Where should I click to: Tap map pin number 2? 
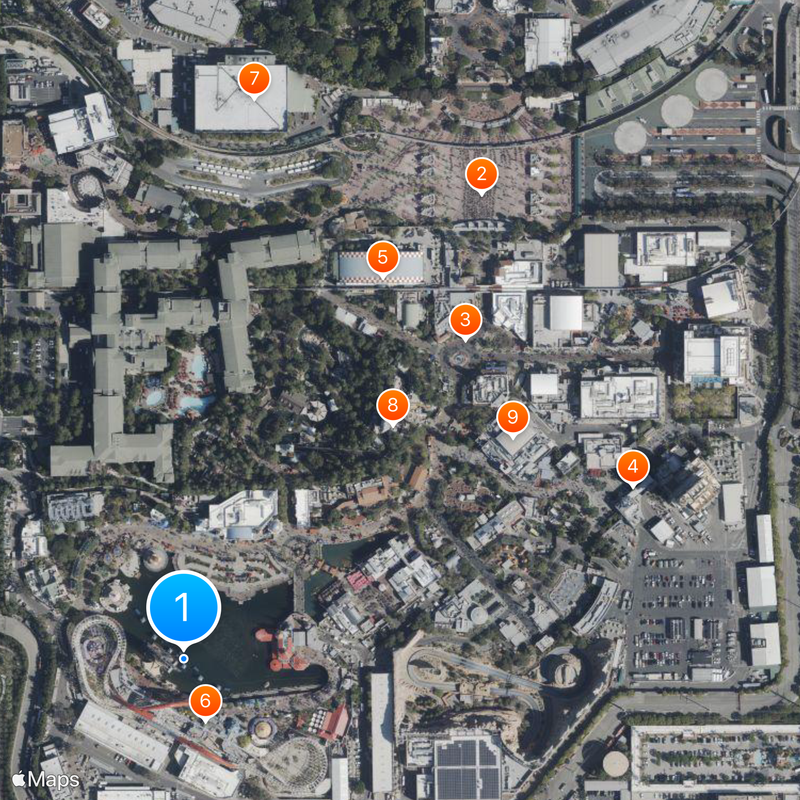[481, 175]
